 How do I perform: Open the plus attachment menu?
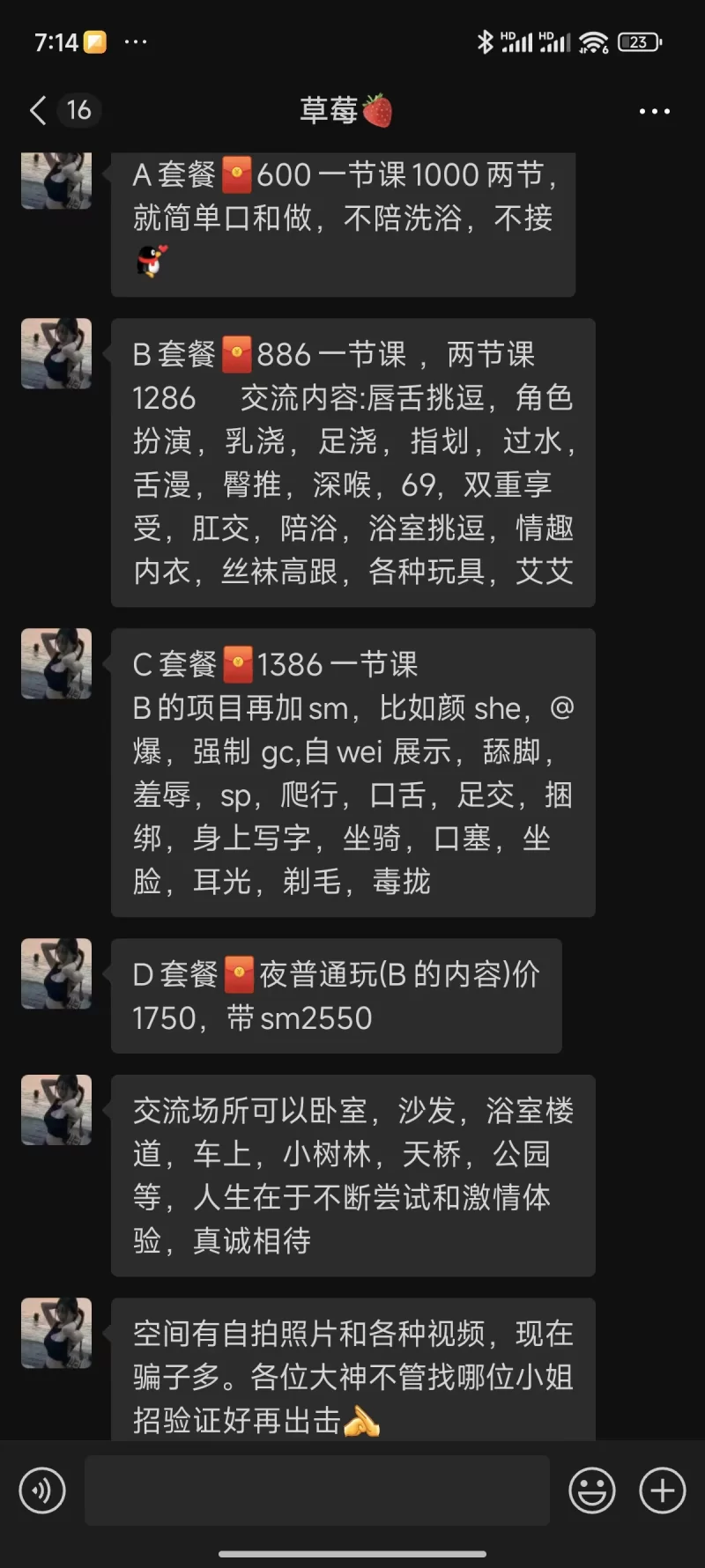[x=662, y=1490]
